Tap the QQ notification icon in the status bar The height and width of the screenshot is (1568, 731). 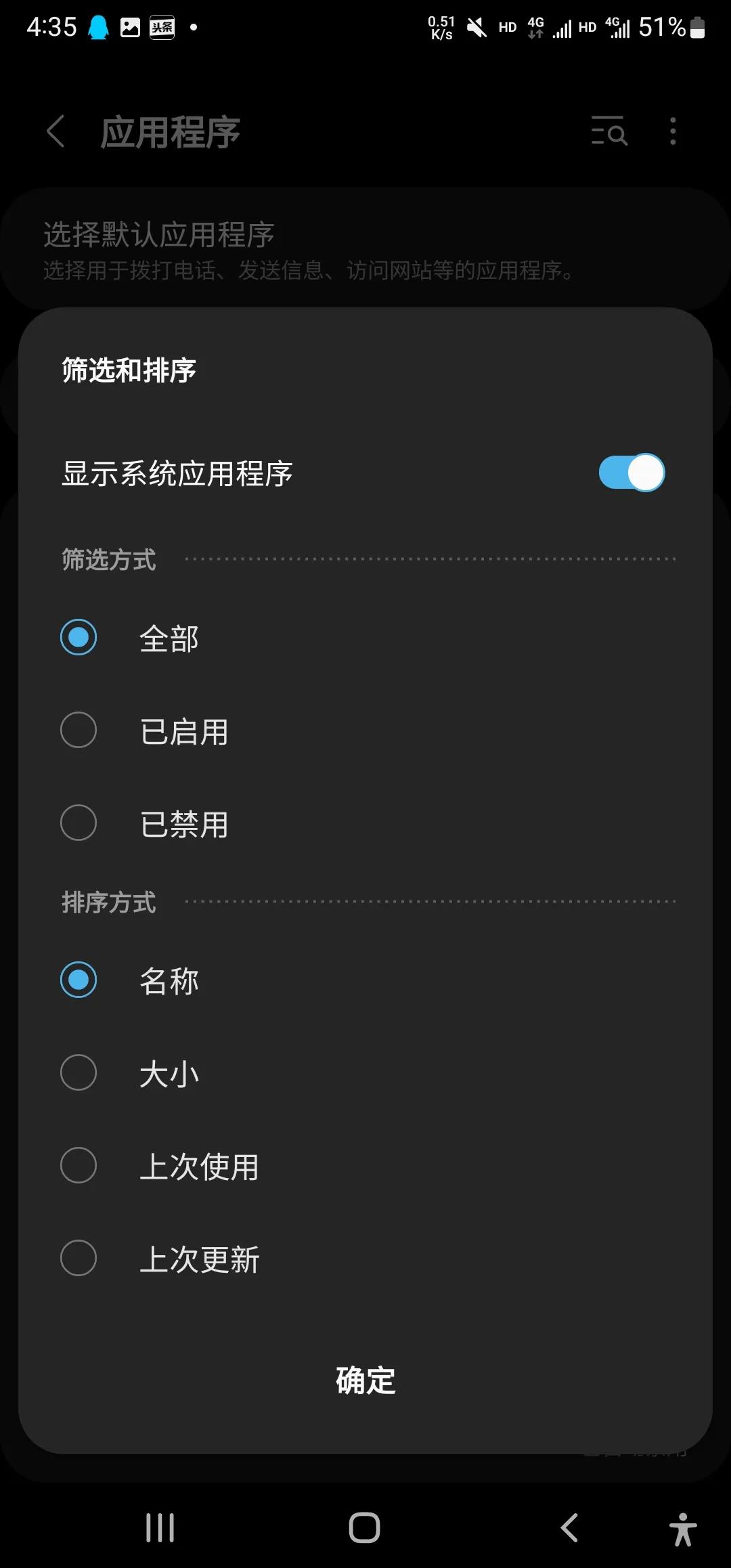point(99,27)
